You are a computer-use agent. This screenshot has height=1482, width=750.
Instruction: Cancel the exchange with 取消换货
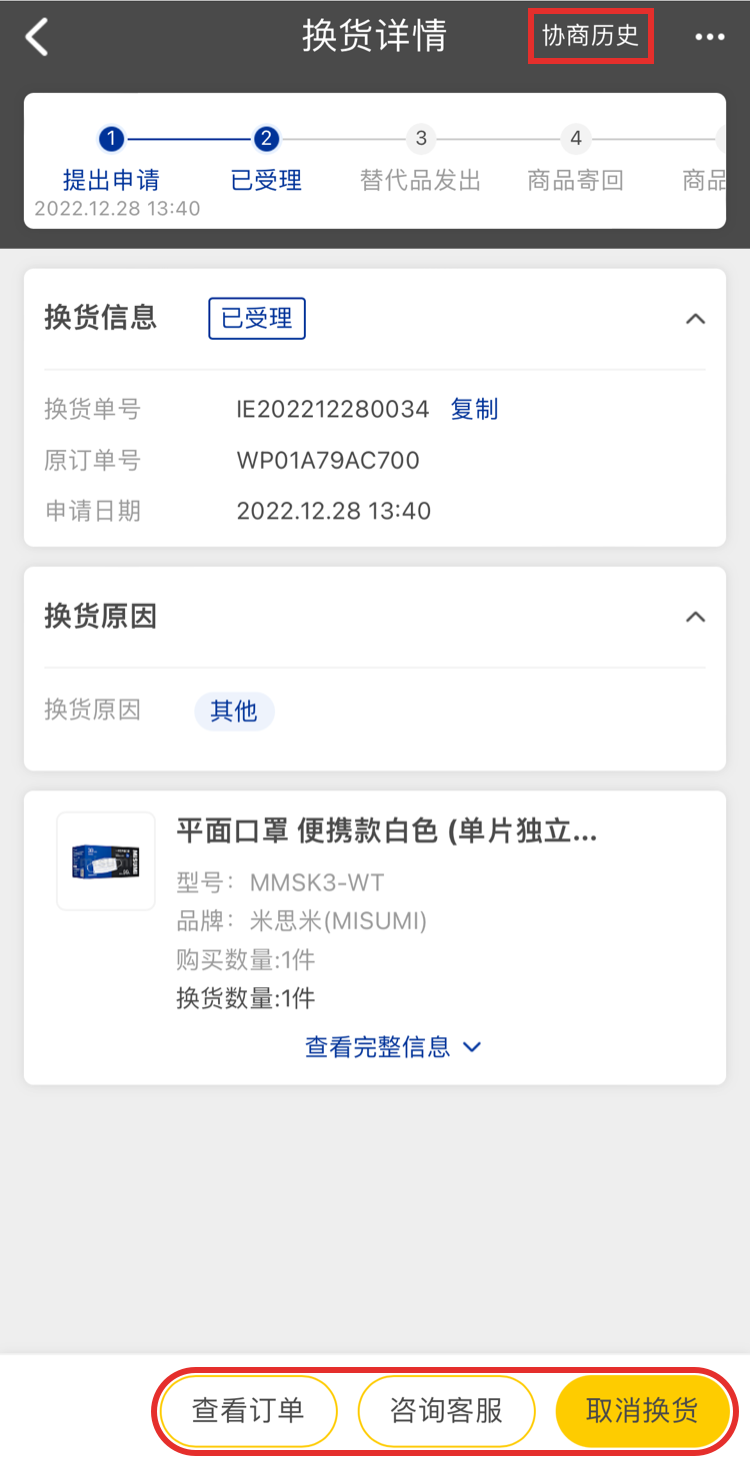pyautogui.click(x=642, y=1411)
